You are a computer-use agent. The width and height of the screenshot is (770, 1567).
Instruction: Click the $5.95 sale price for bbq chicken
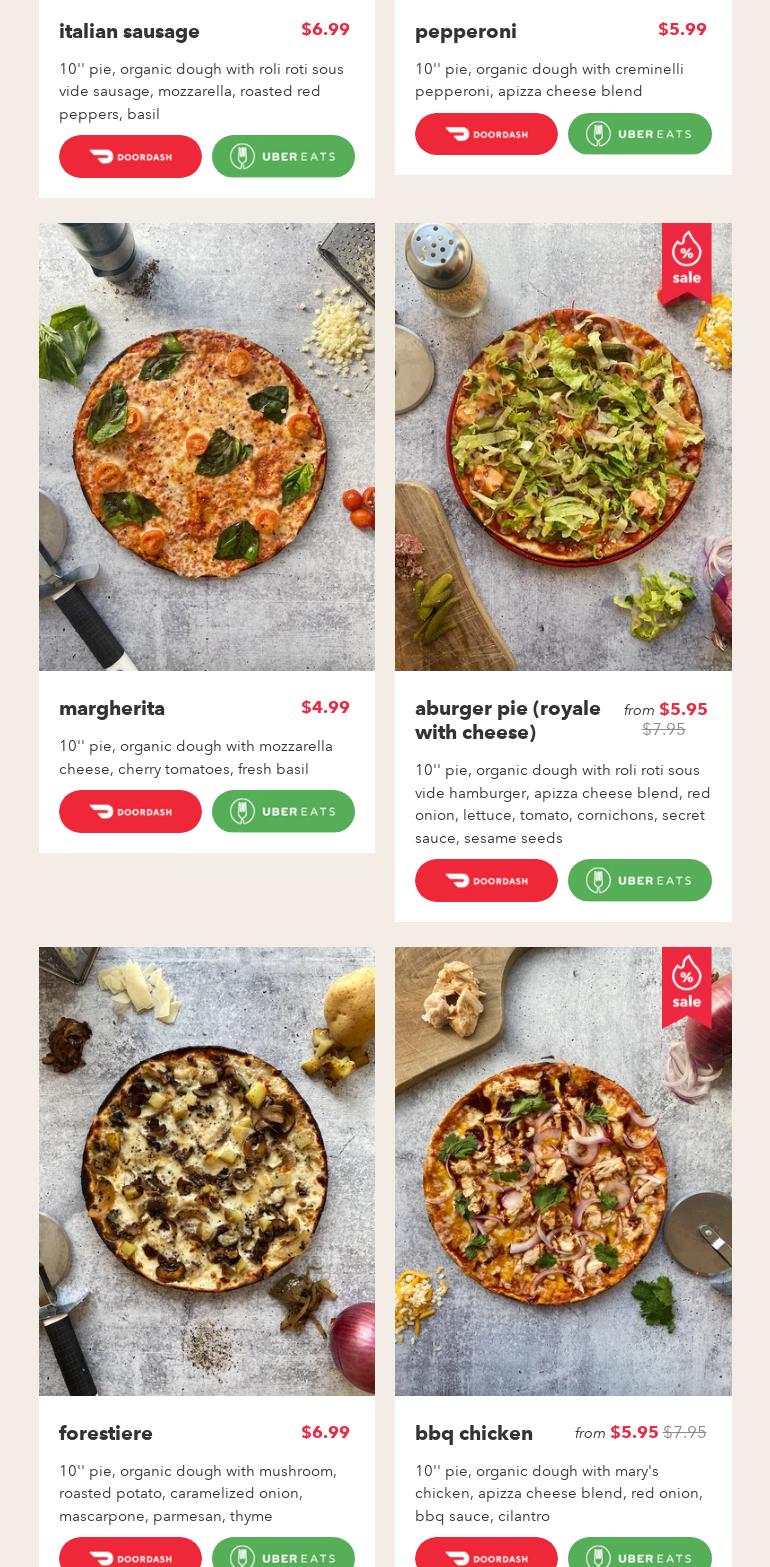(x=634, y=1432)
